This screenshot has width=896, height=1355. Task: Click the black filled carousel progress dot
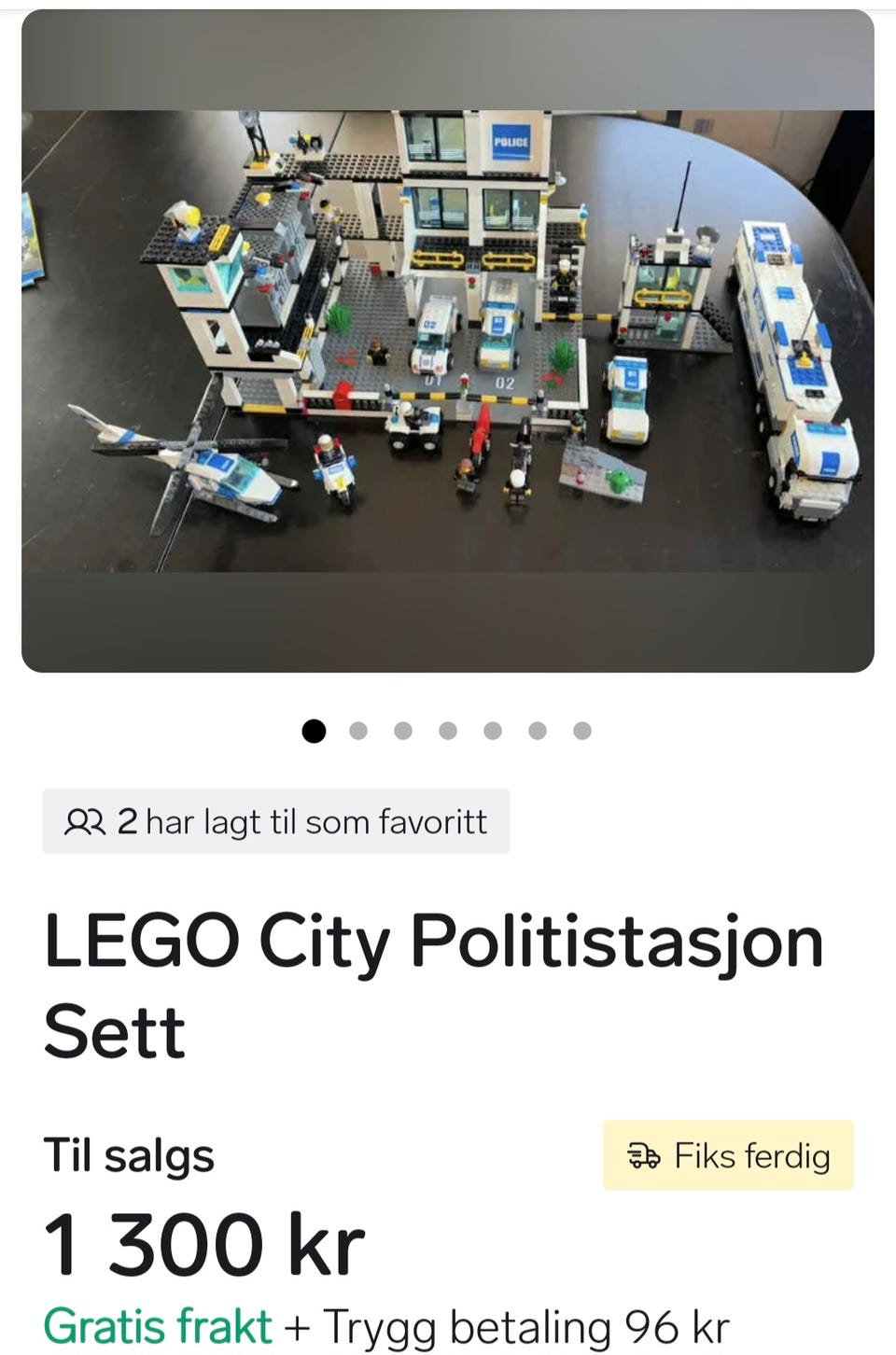313,730
